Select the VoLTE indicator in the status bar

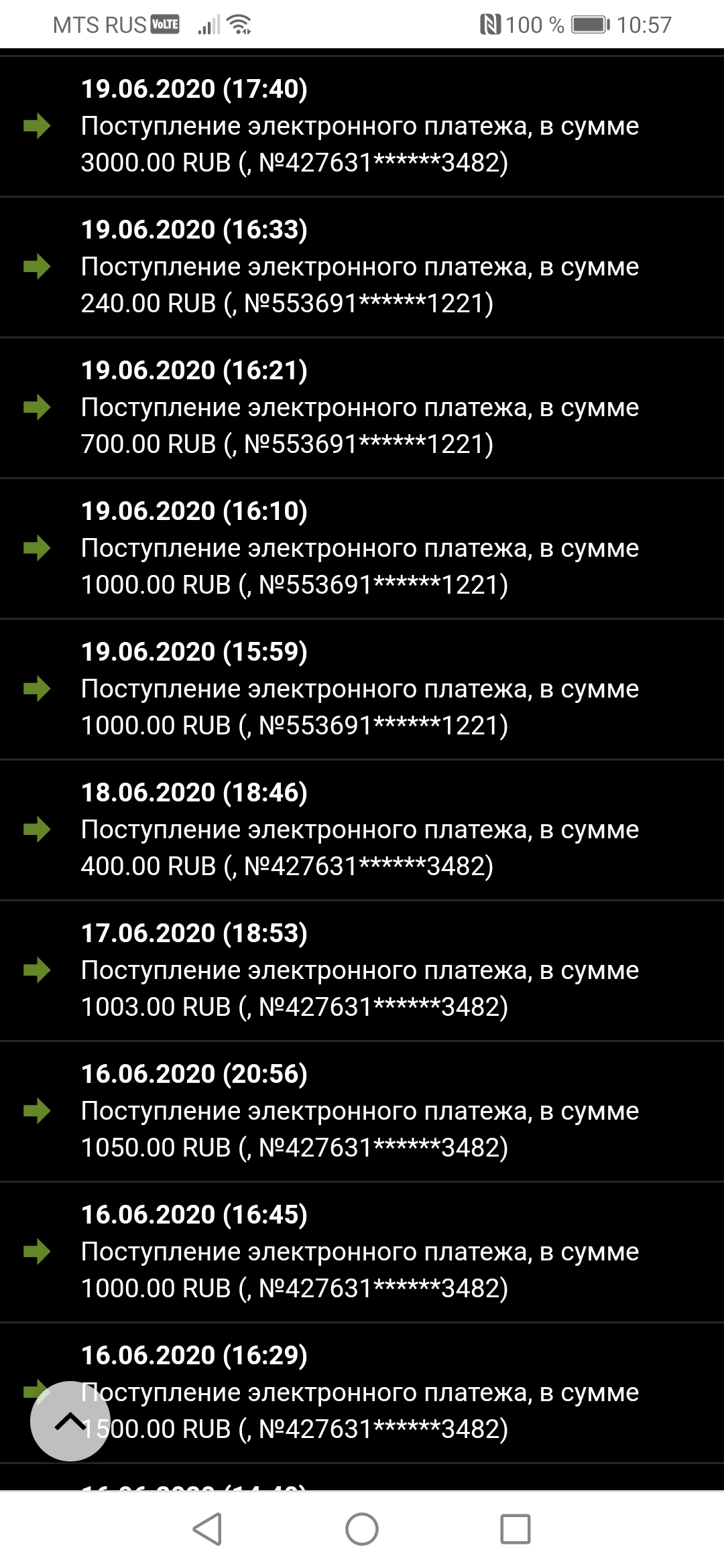pyautogui.click(x=163, y=23)
